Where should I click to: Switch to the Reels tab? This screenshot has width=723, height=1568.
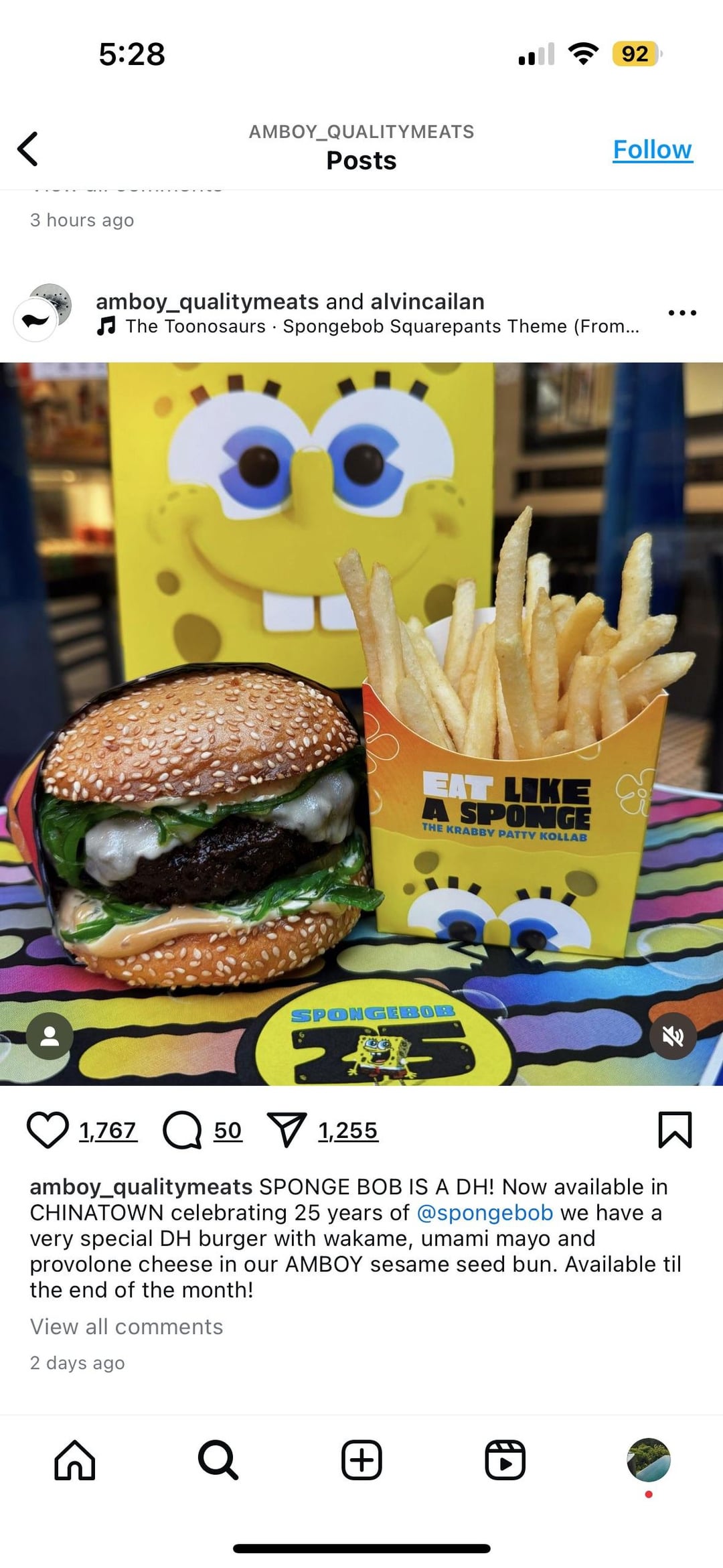tap(505, 1460)
